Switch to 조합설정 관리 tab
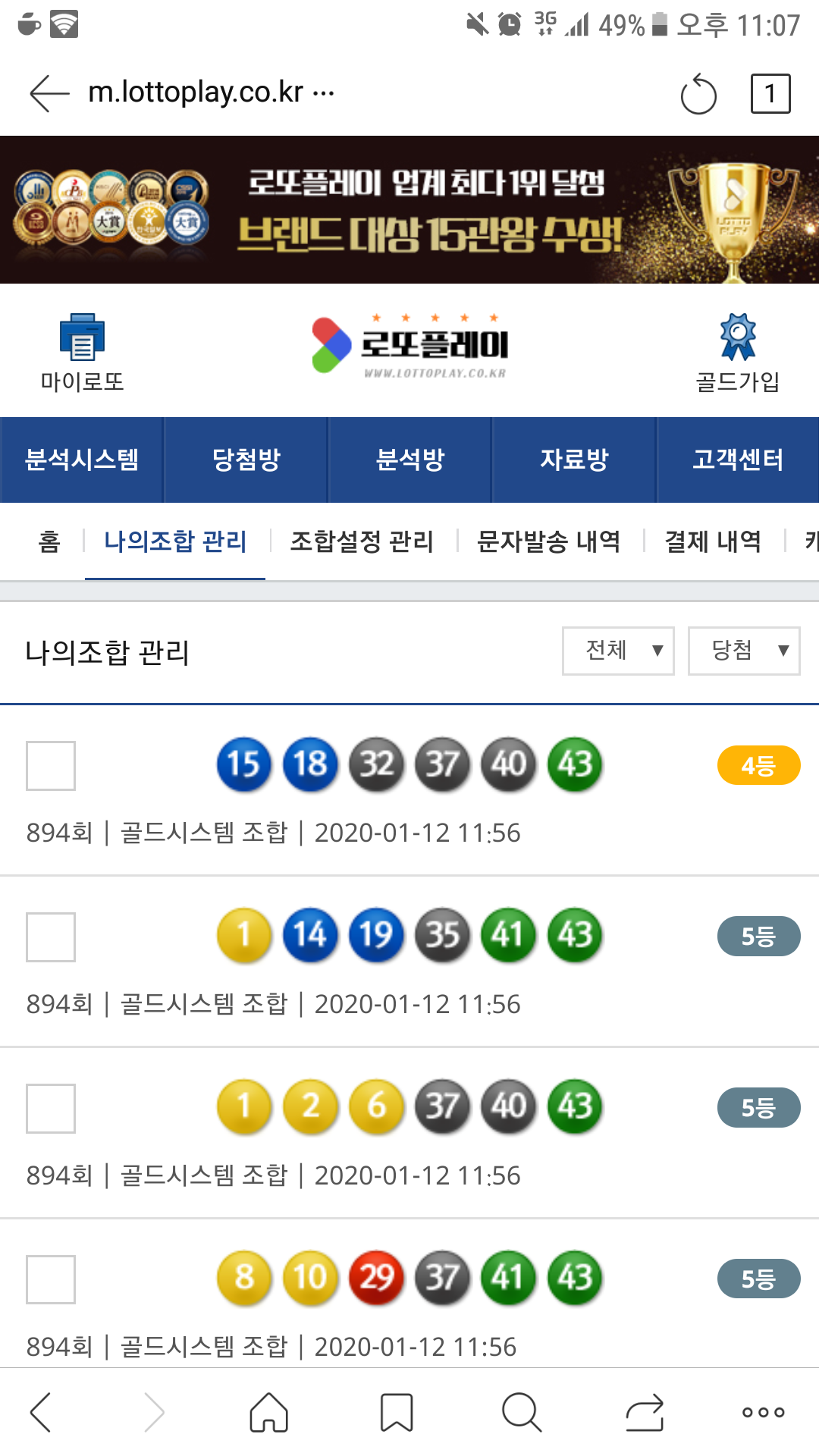Image resolution: width=819 pixels, height=1456 pixels. coord(362,541)
